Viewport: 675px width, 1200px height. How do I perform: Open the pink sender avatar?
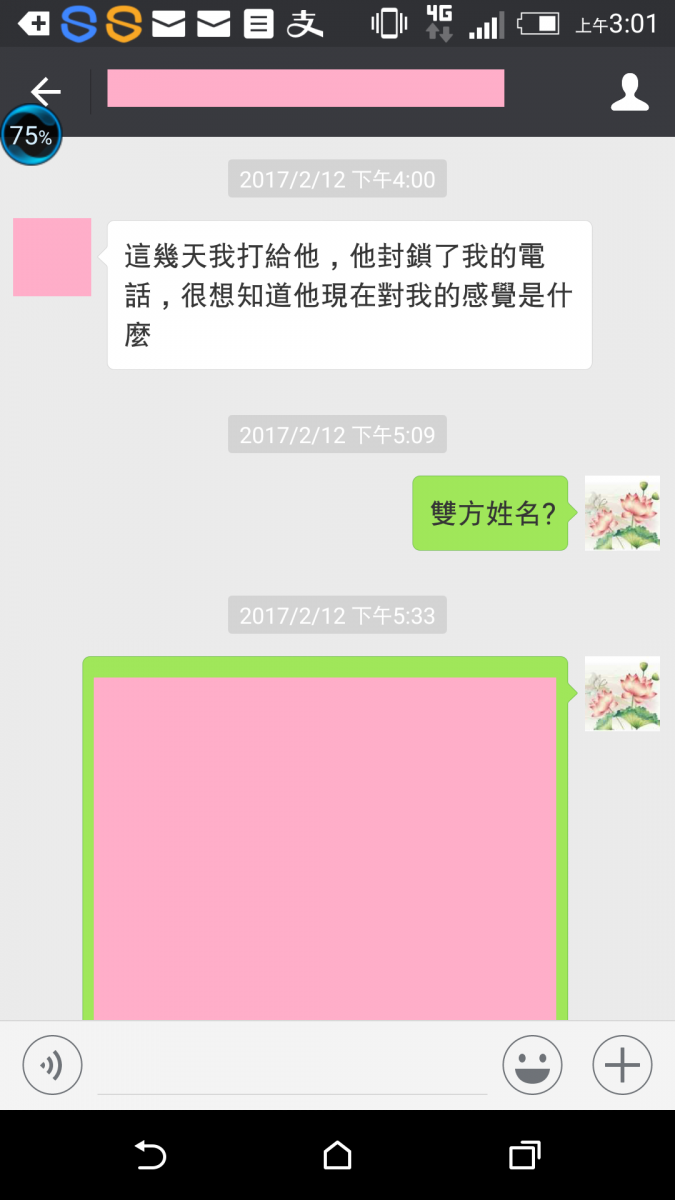pyautogui.click(x=52, y=257)
